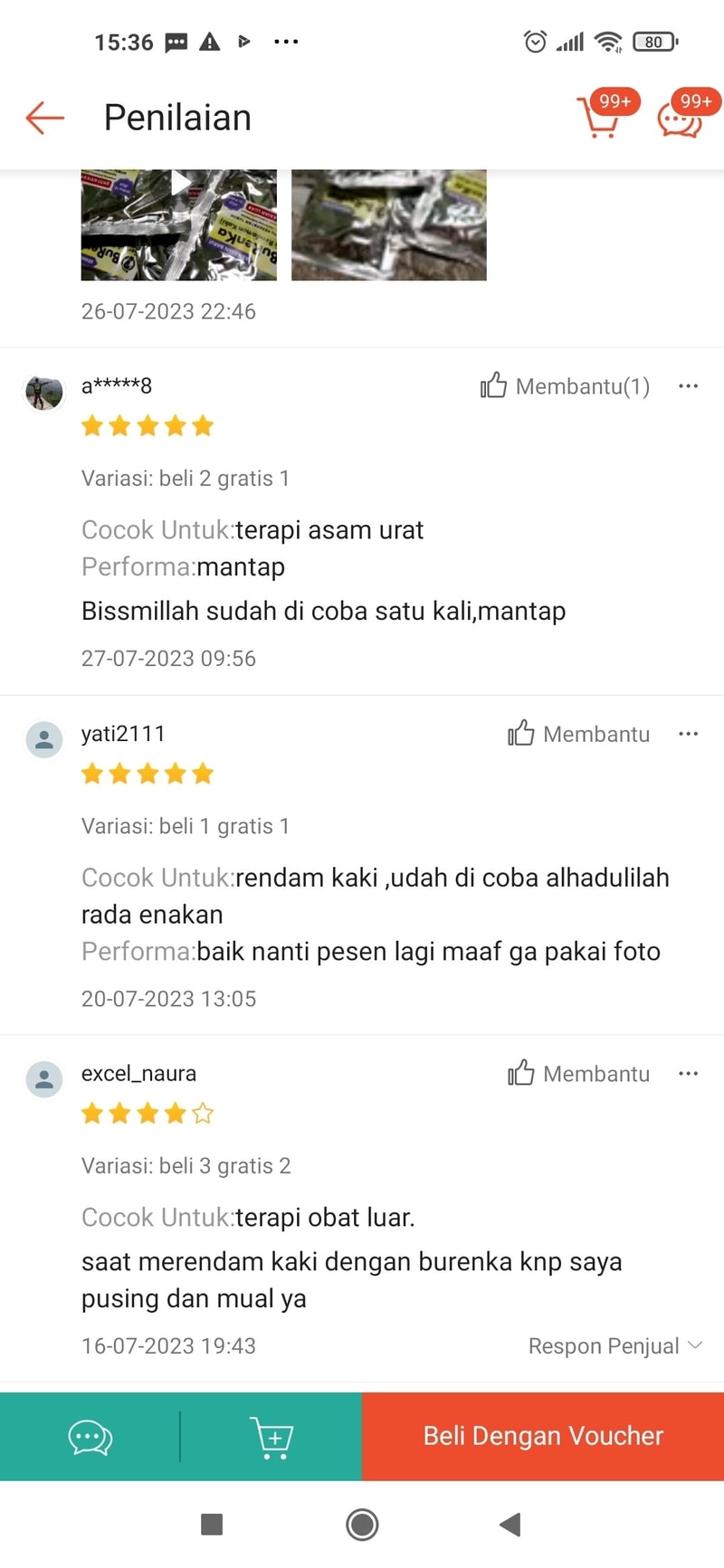Go back from the Penilaian page
The width and height of the screenshot is (724, 1568).
pyautogui.click(x=44, y=118)
